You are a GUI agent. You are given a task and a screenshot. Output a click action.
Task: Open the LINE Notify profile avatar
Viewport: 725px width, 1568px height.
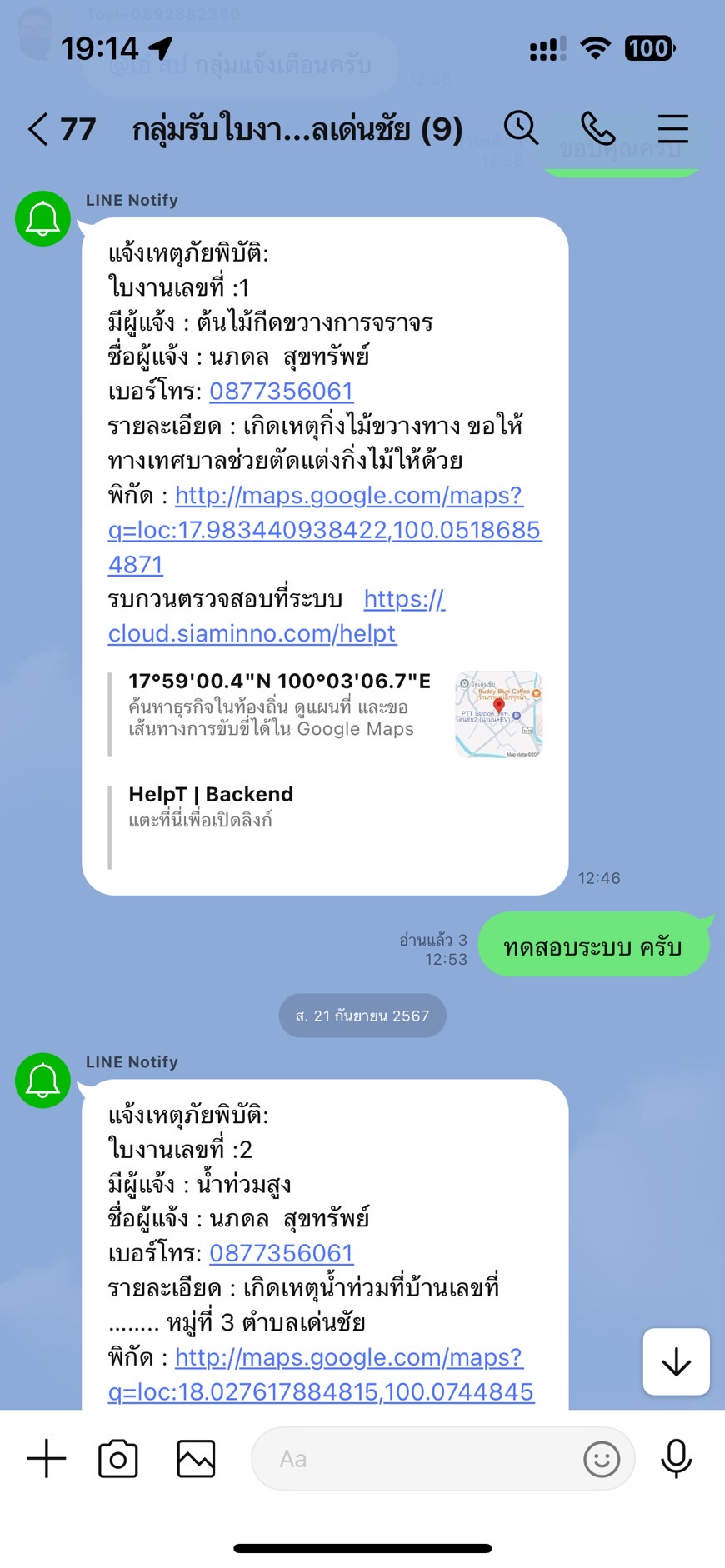point(42,219)
